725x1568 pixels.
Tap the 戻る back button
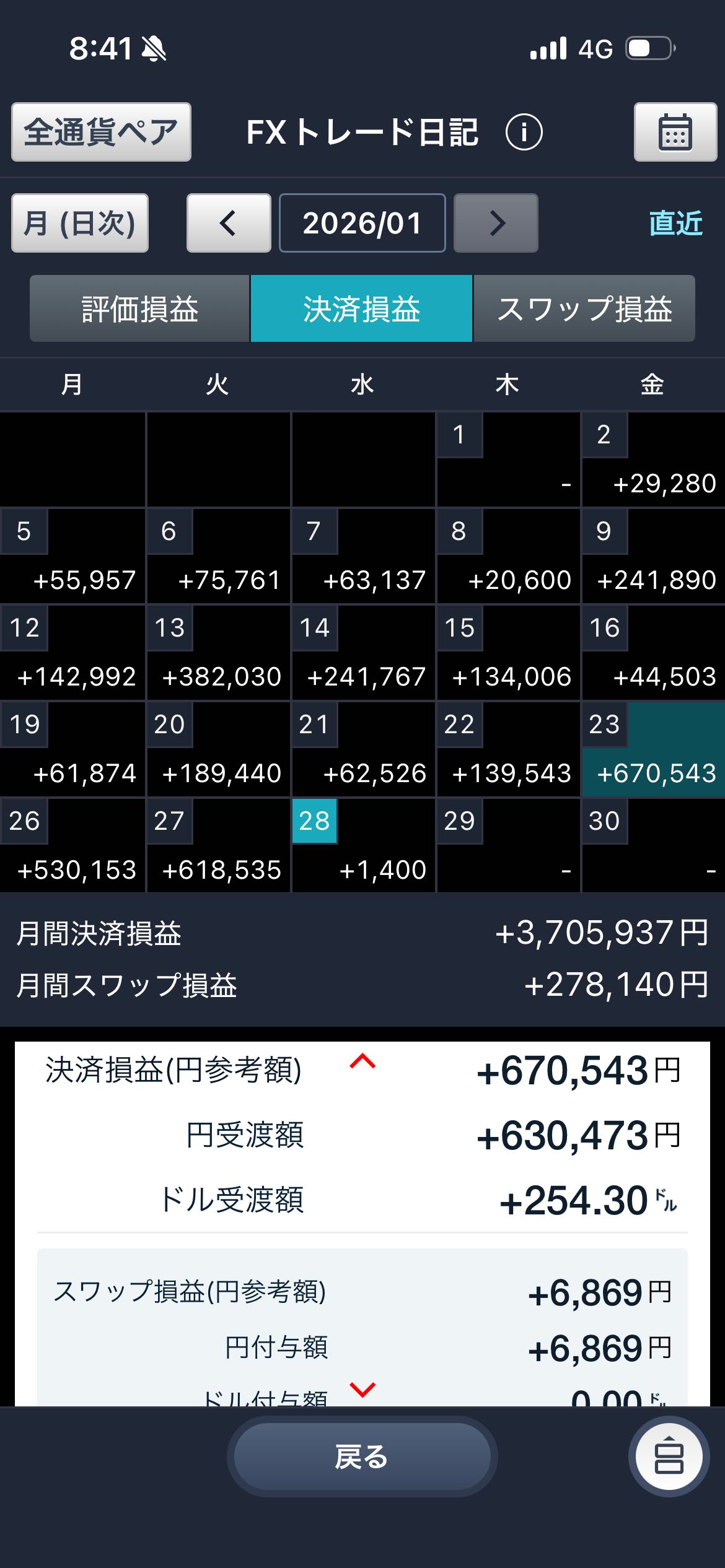[362, 1457]
